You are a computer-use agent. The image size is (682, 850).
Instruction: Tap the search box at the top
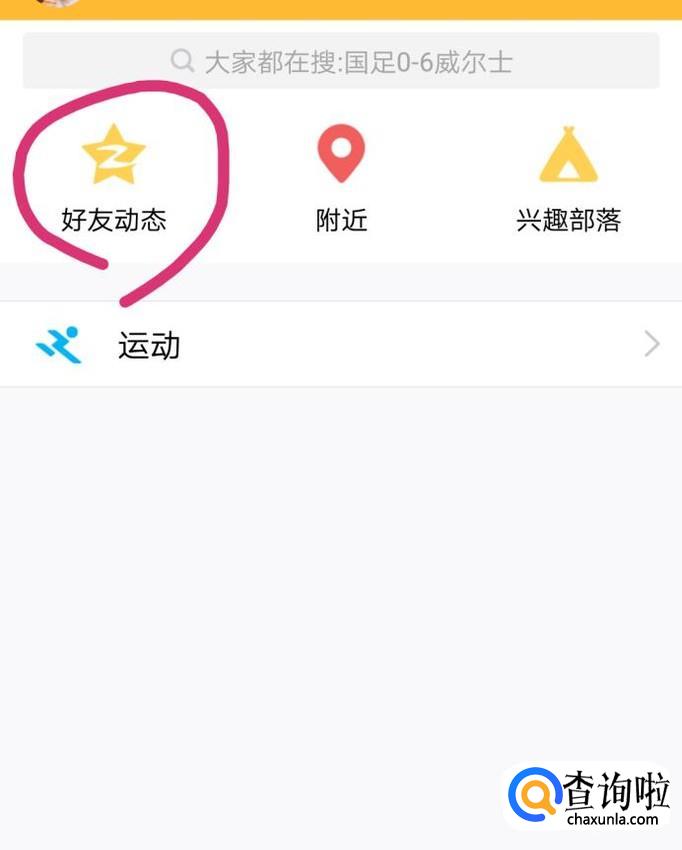(x=341, y=61)
